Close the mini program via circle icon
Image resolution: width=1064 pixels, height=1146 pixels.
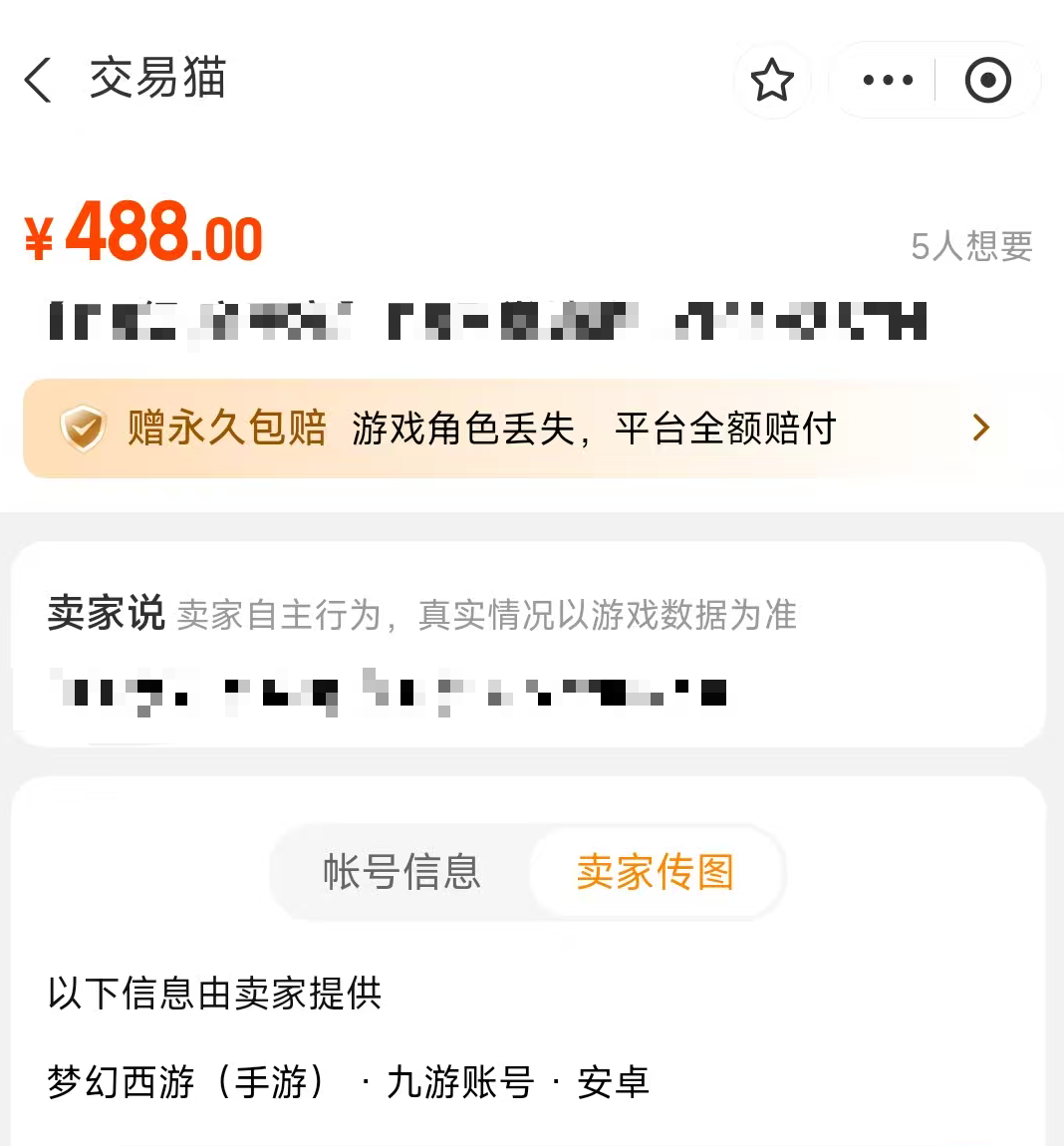pos(987,81)
